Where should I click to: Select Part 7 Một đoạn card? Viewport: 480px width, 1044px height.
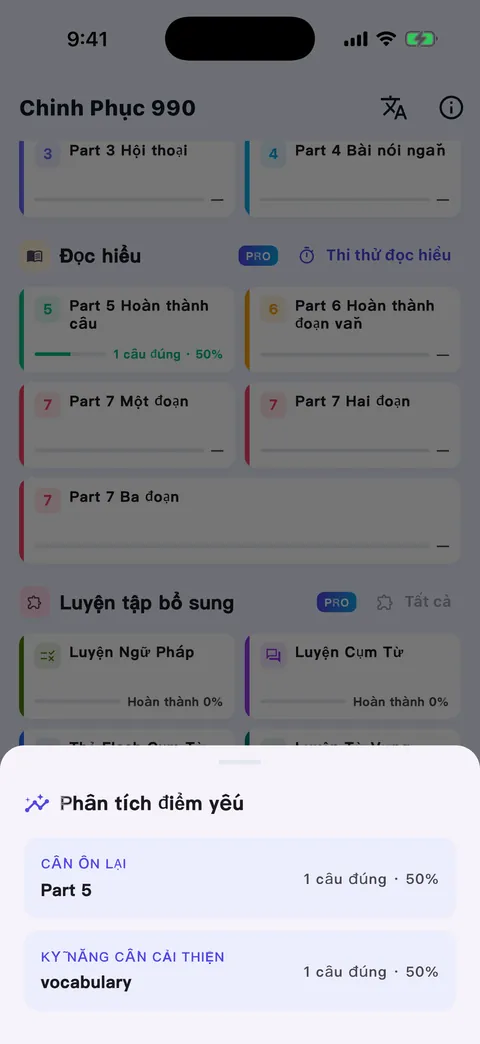pos(127,425)
